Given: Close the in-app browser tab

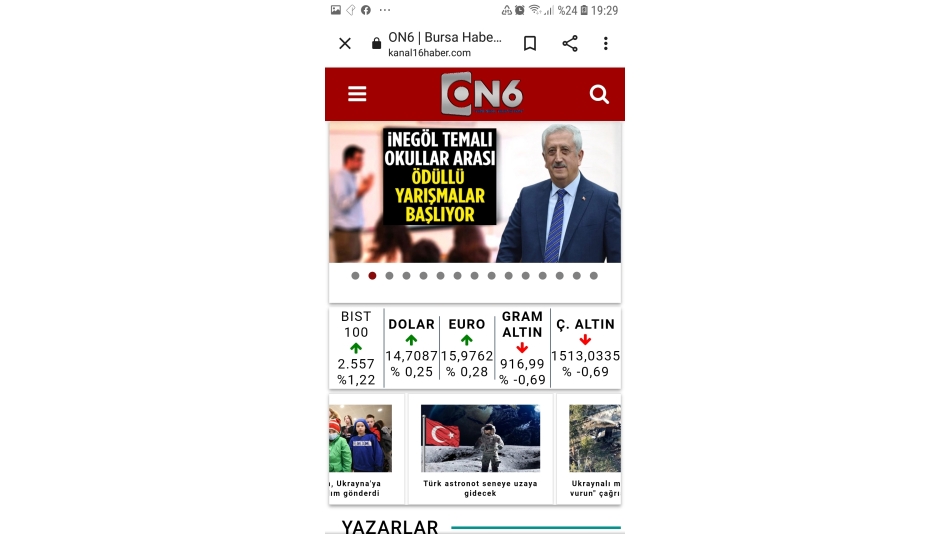Looking at the screenshot, I should tap(345, 43).
